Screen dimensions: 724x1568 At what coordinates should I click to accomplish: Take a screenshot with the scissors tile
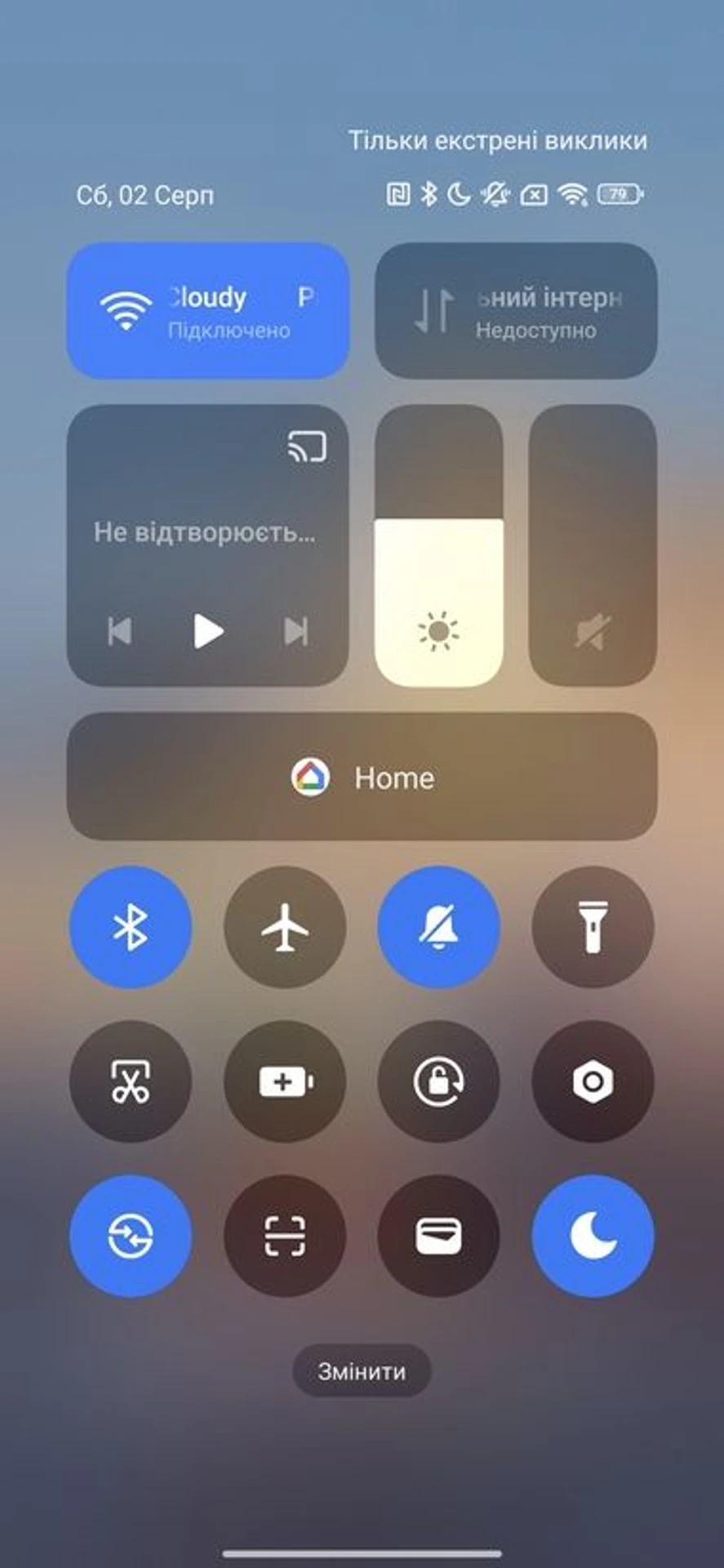[131, 1081]
